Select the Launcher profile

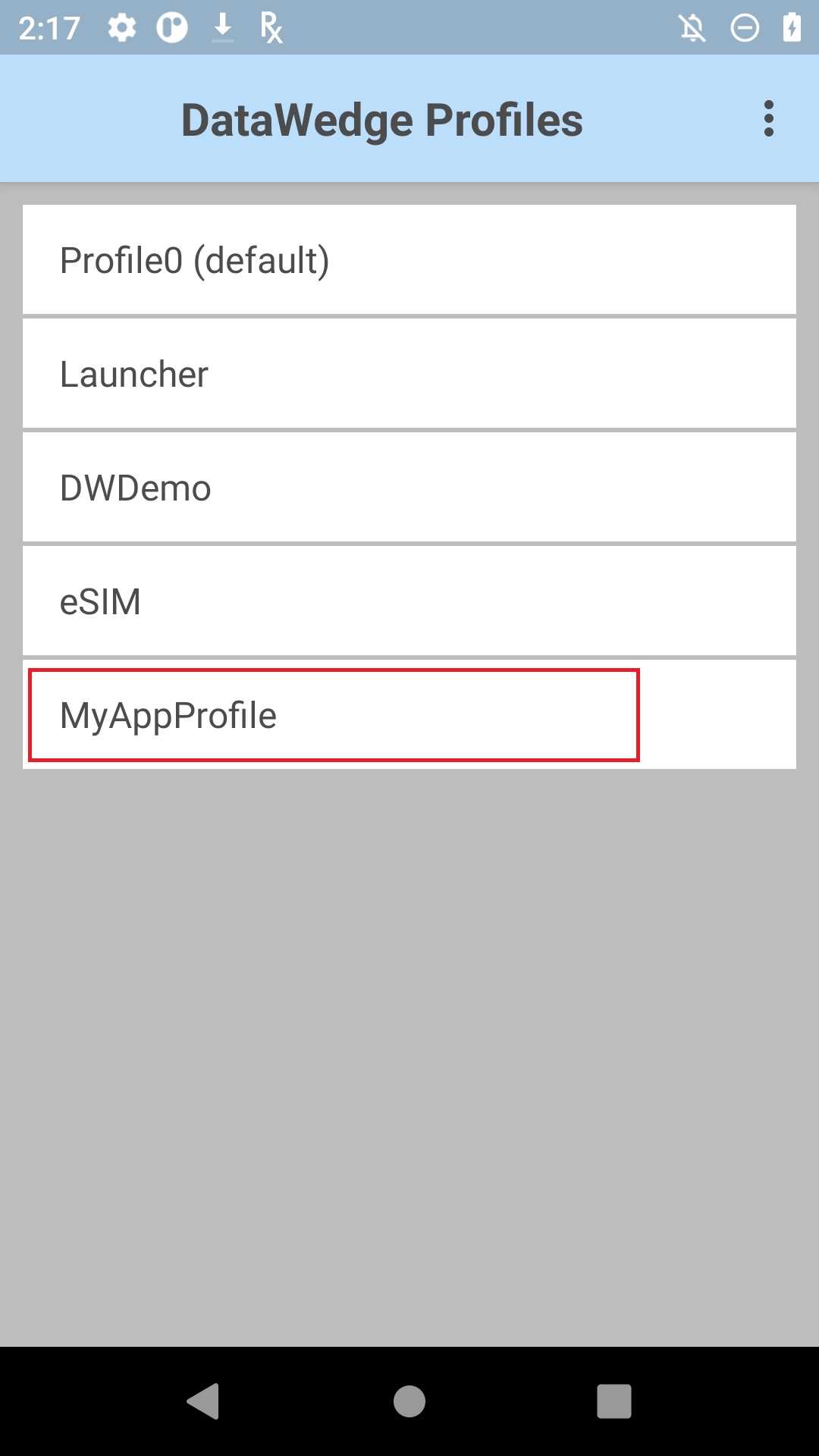click(x=409, y=373)
